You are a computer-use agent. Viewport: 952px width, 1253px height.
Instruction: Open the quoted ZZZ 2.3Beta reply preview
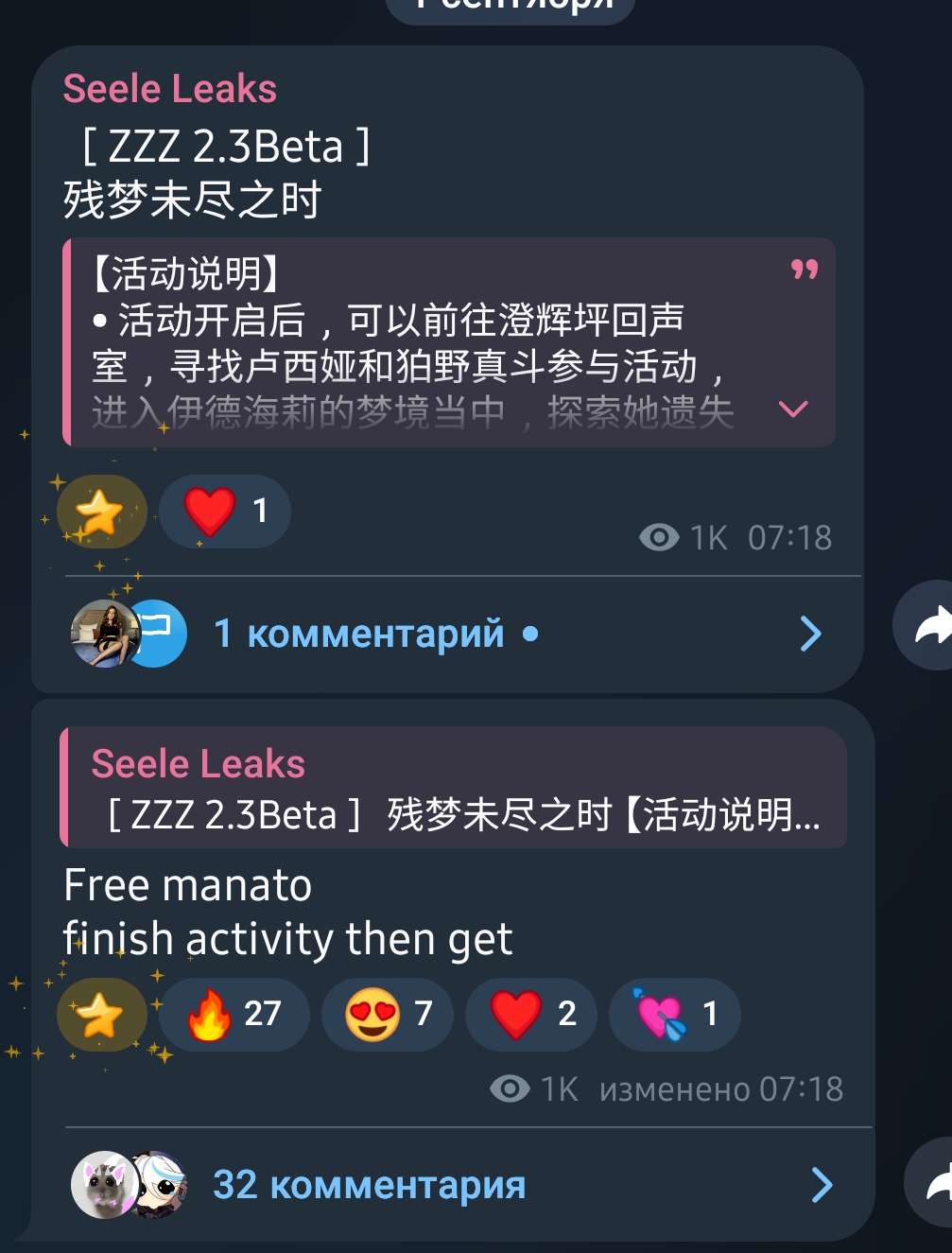click(x=454, y=788)
